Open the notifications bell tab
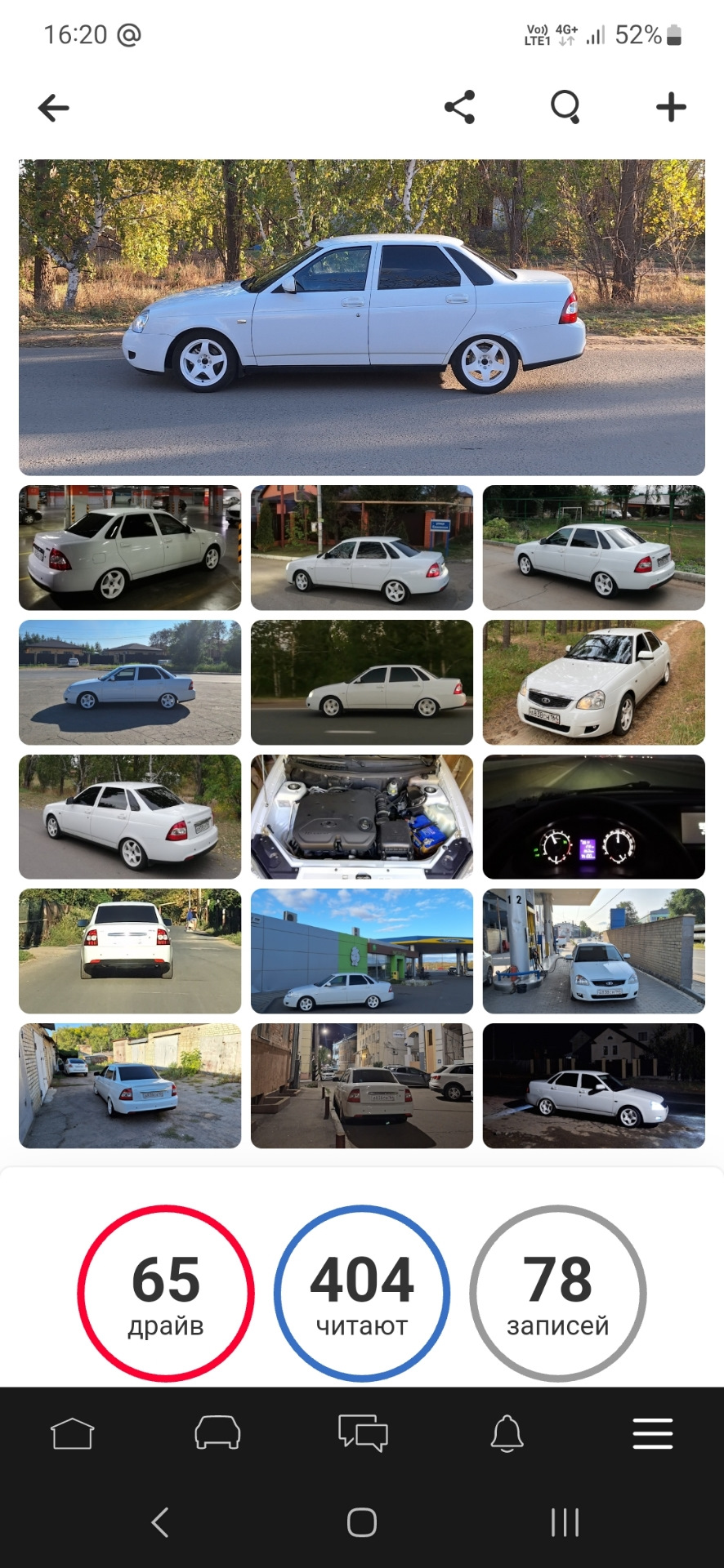724x1568 pixels. click(507, 1433)
